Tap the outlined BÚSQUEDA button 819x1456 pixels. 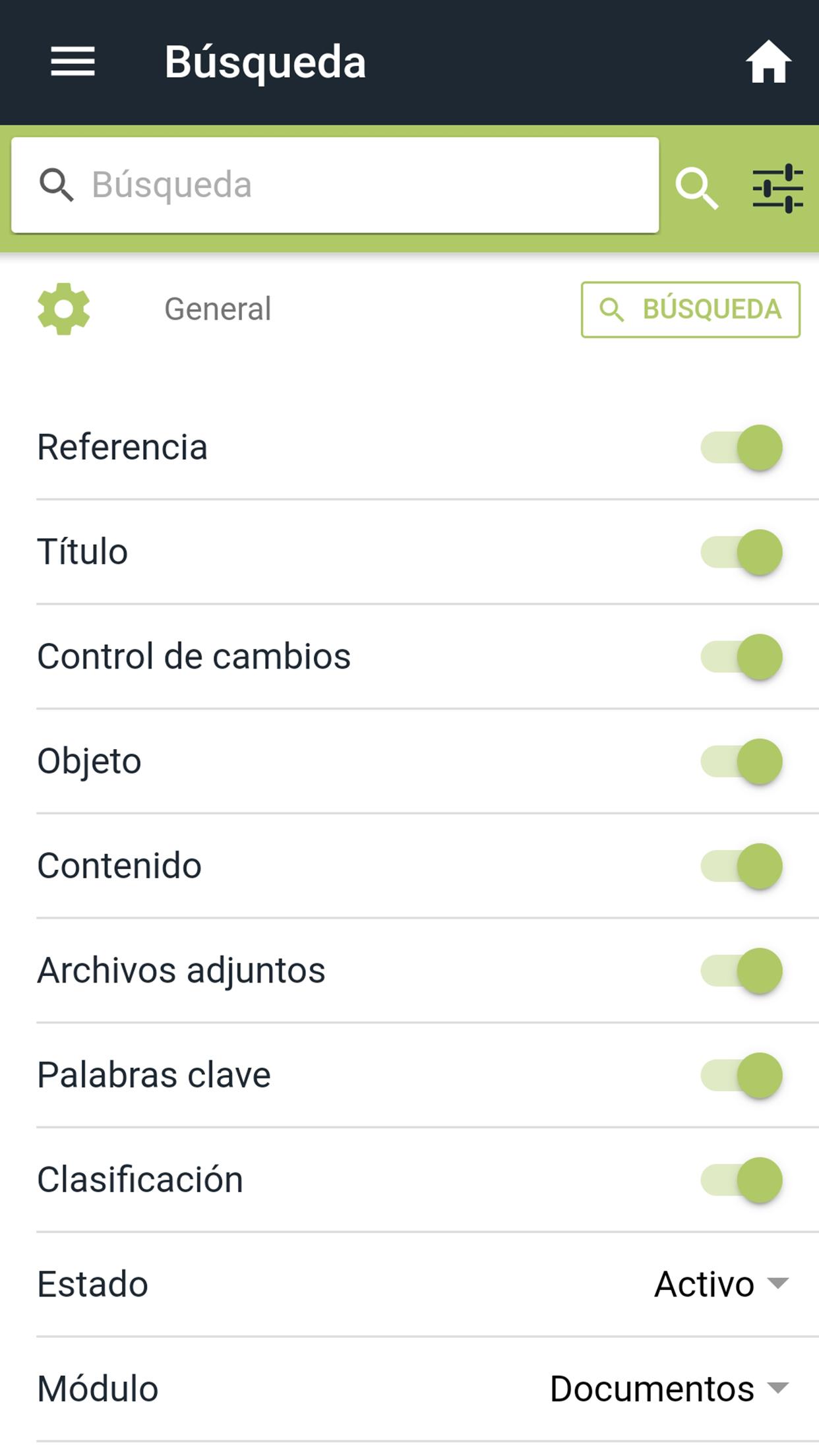coord(690,309)
